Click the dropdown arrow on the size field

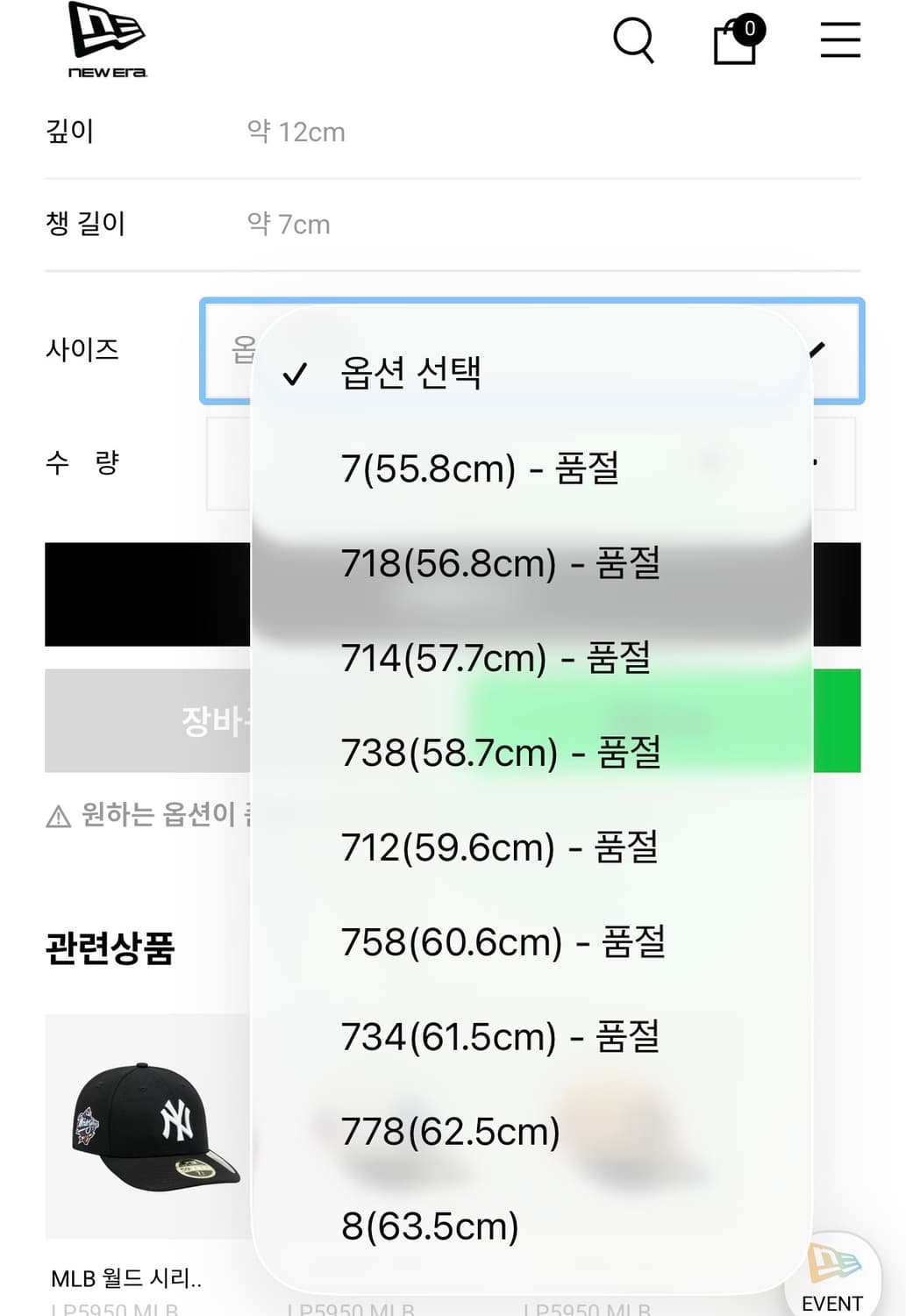(x=817, y=349)
